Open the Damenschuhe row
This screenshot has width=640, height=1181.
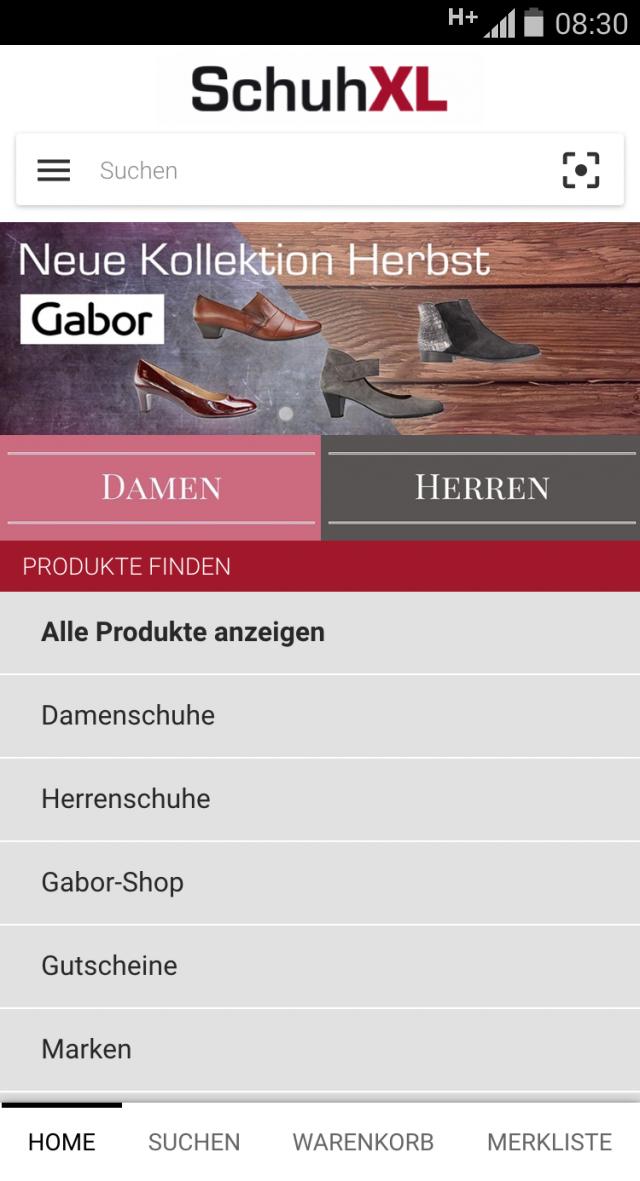pyautogui.click(x=320, y=715)
